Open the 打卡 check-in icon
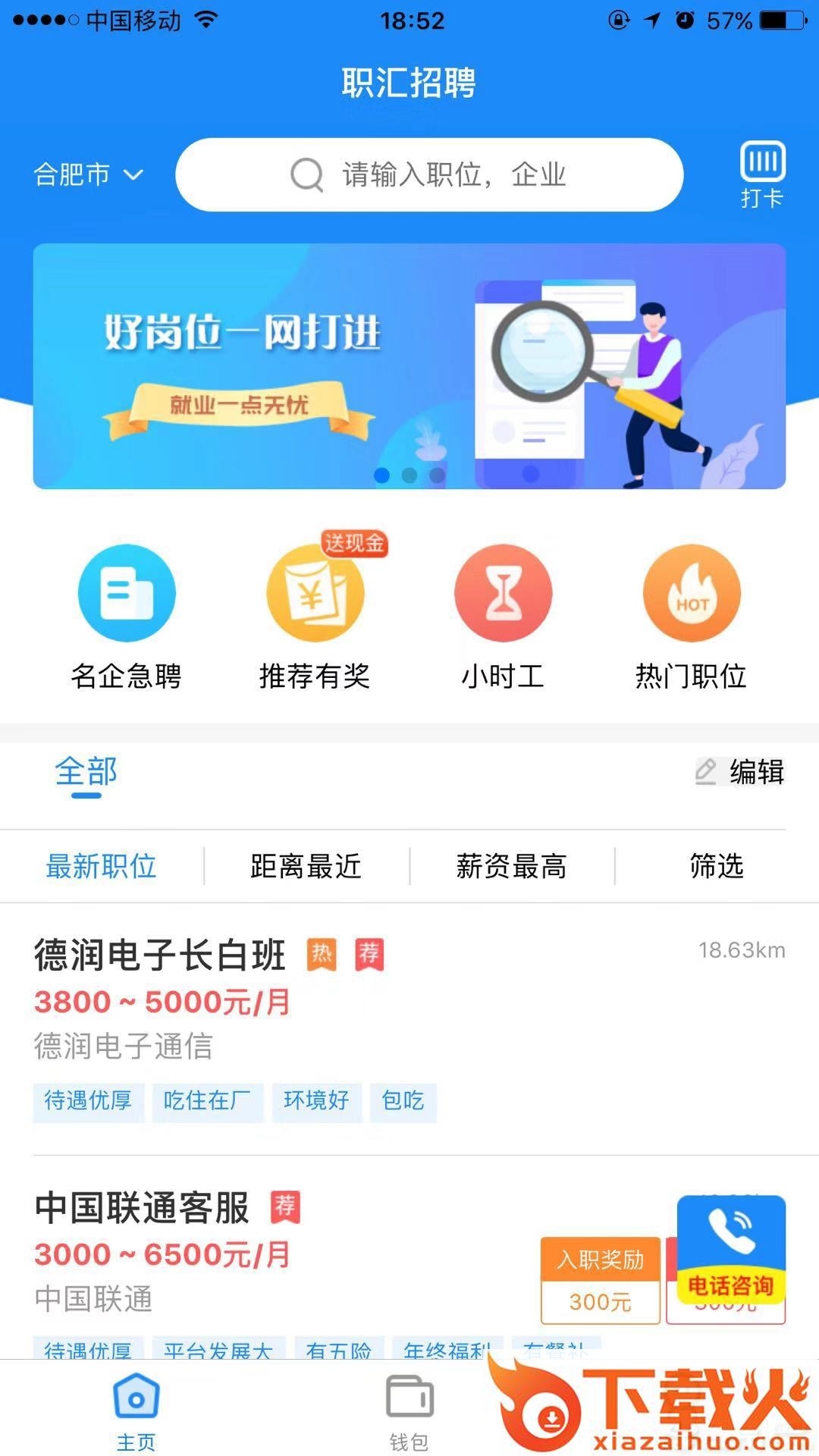 tap(762, 175)
